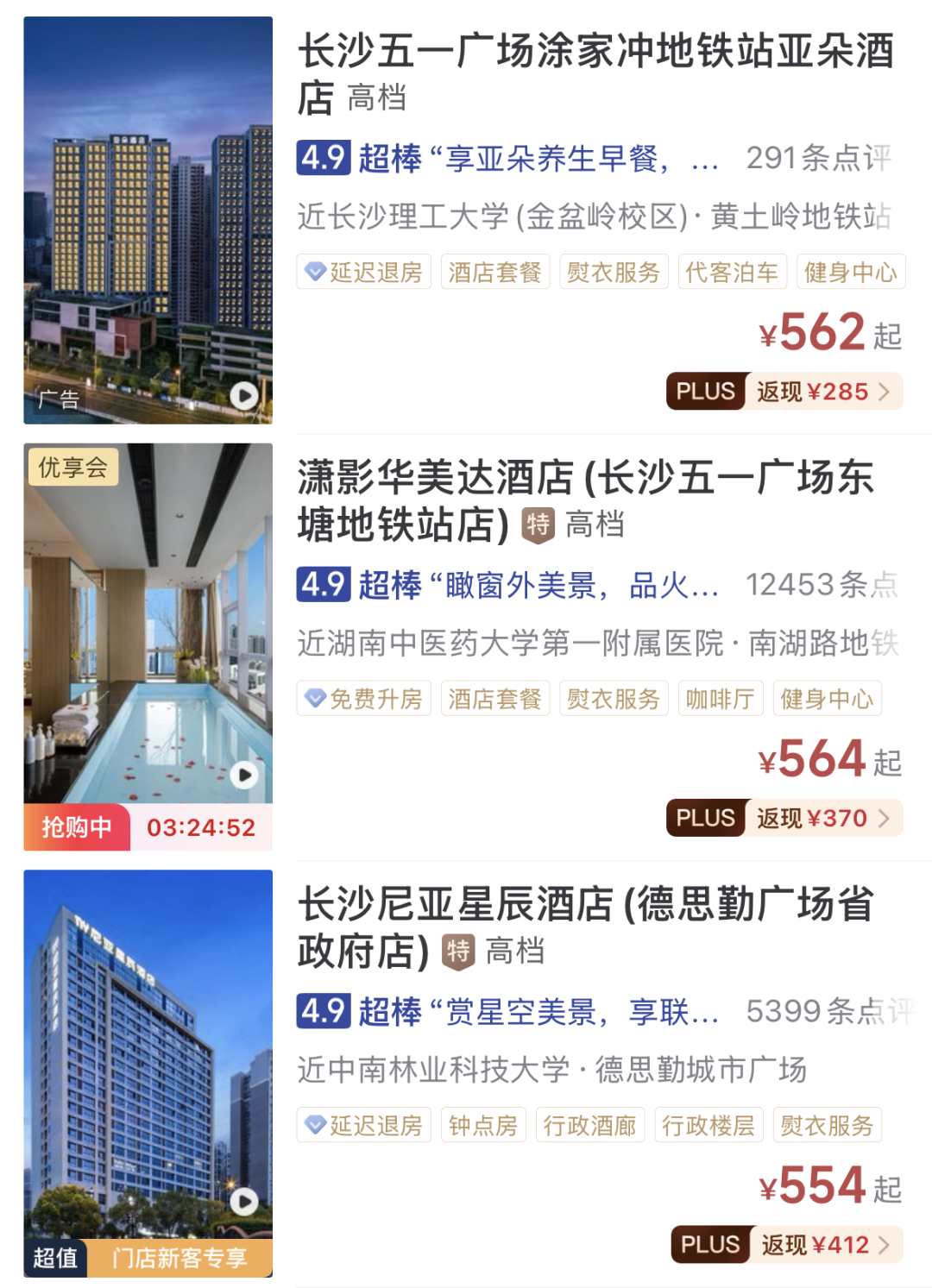Play video on the 亚朵酒店 photo

(244, 396)
